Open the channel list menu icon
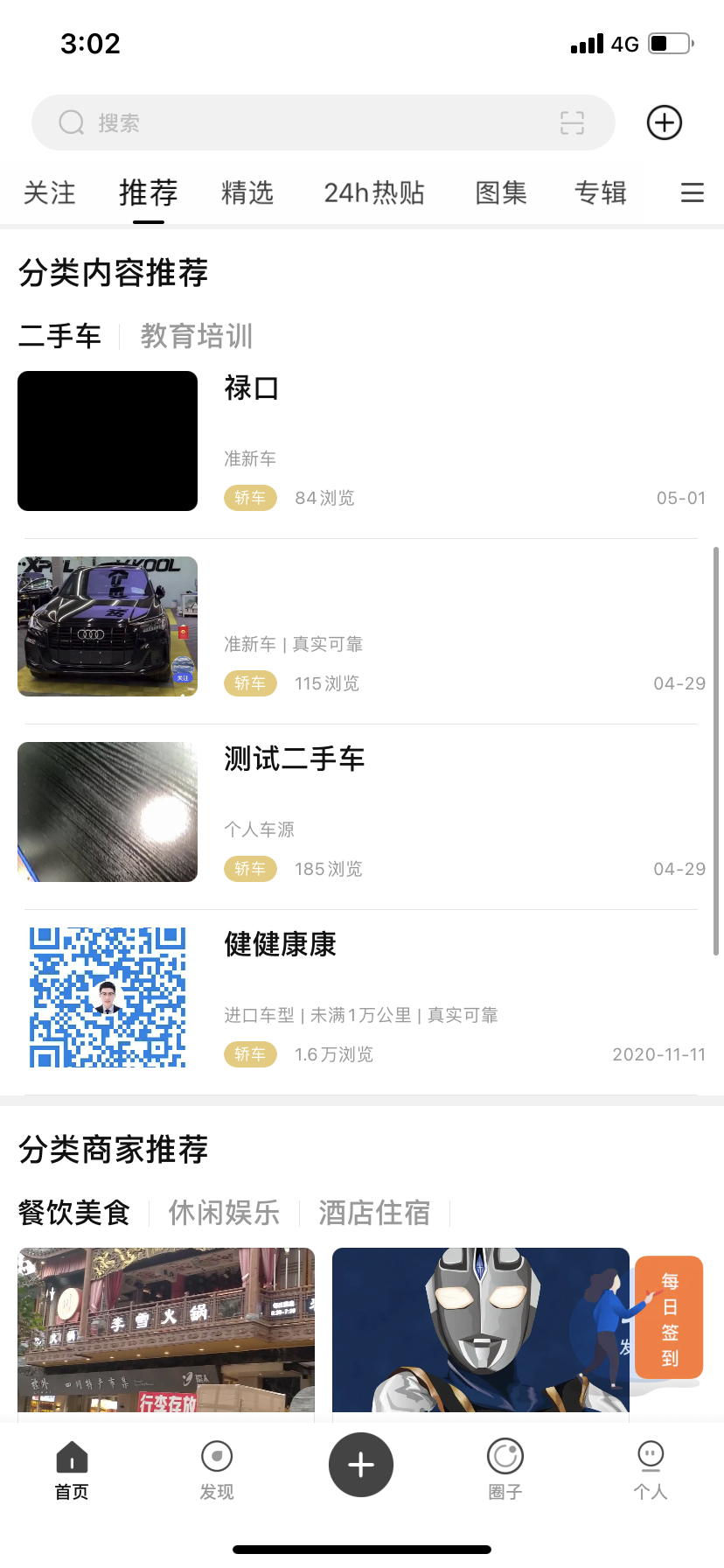 pos(692,192)
